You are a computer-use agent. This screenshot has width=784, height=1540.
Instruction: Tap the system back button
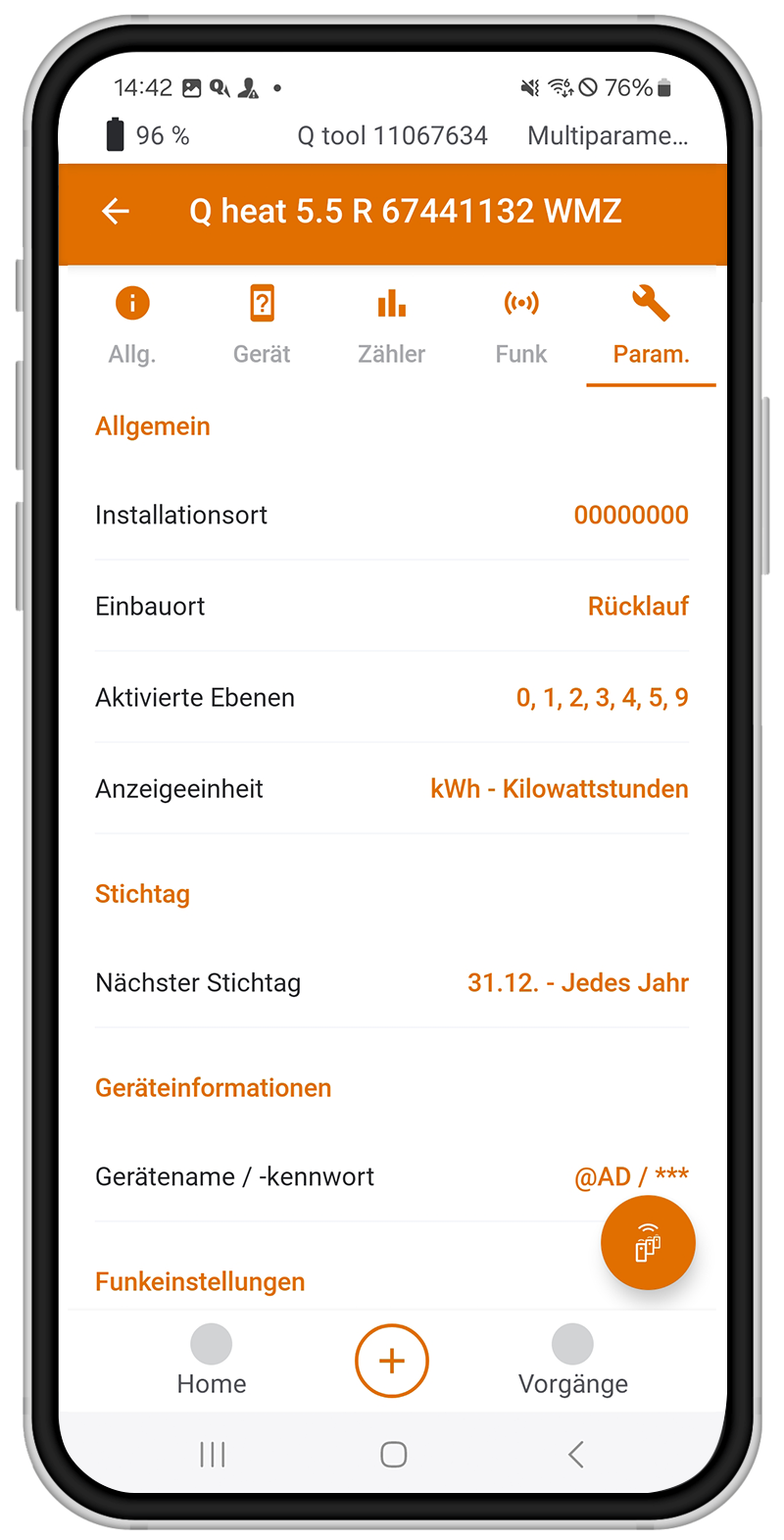(x=576, y=1455)
